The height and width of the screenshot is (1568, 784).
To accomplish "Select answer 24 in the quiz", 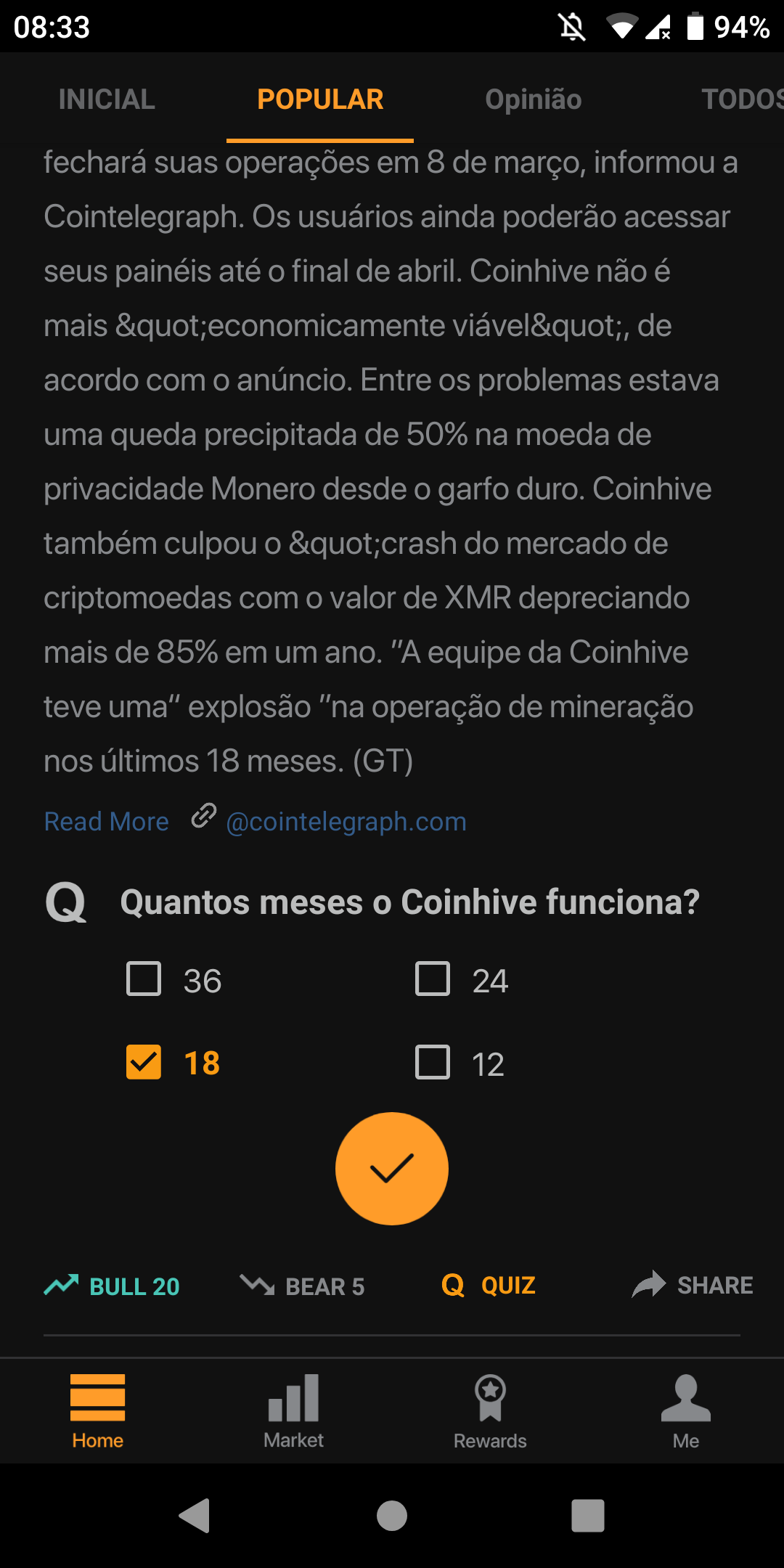I will click(433, 979).
